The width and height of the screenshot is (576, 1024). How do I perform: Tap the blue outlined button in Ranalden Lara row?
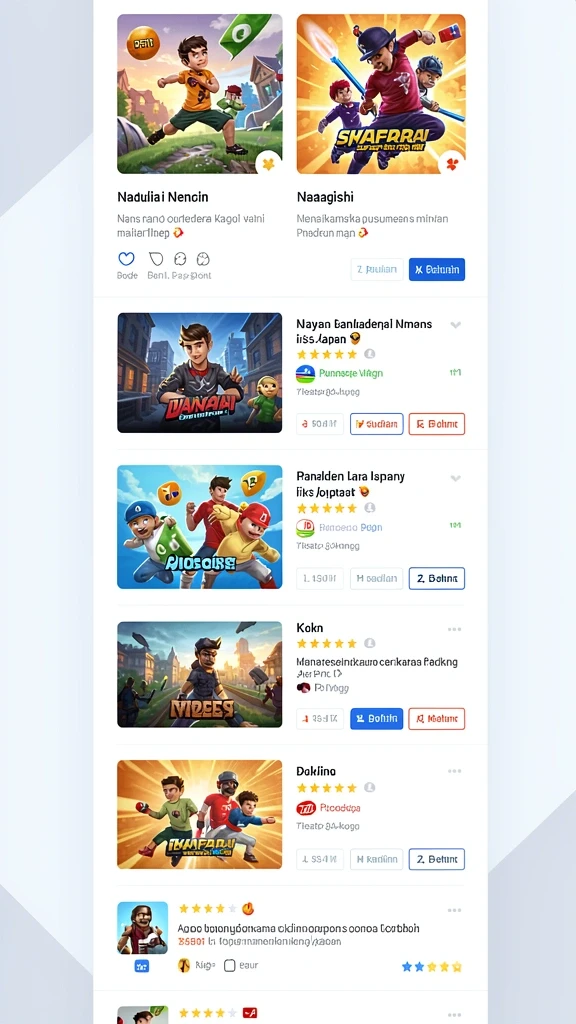pos(437,578)
